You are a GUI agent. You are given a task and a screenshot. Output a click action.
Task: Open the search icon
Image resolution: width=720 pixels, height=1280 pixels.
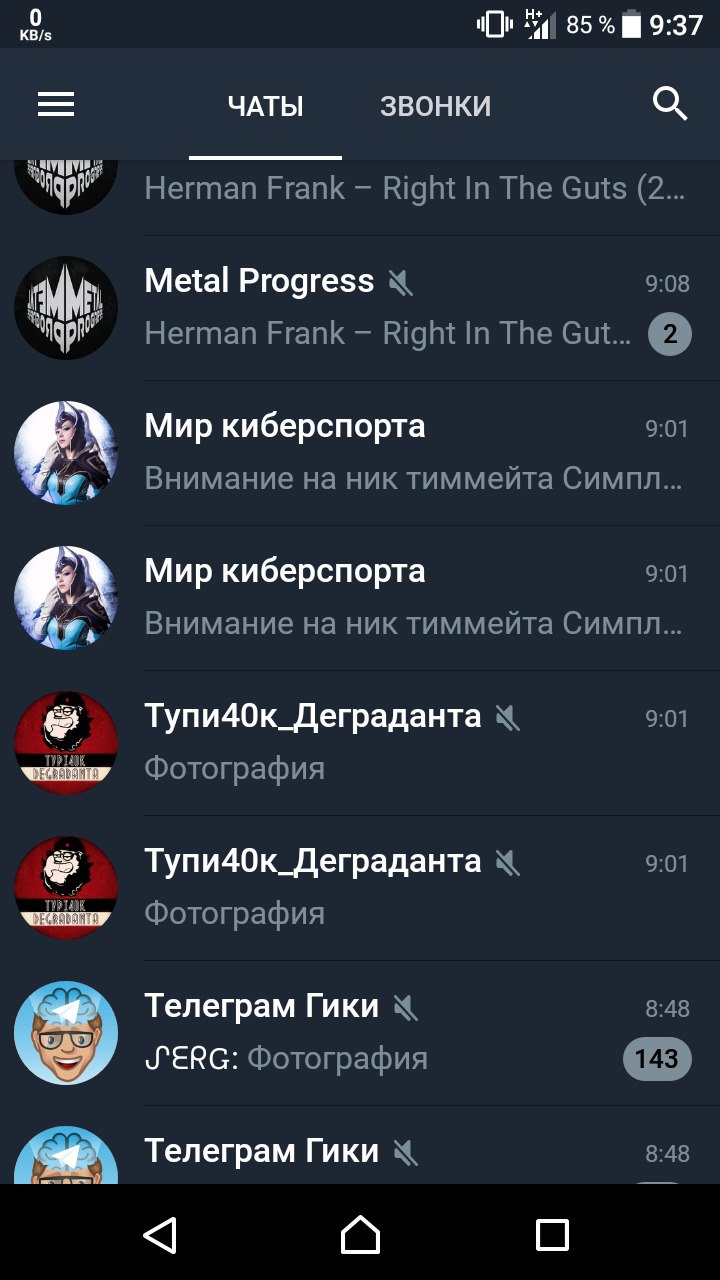670,104
